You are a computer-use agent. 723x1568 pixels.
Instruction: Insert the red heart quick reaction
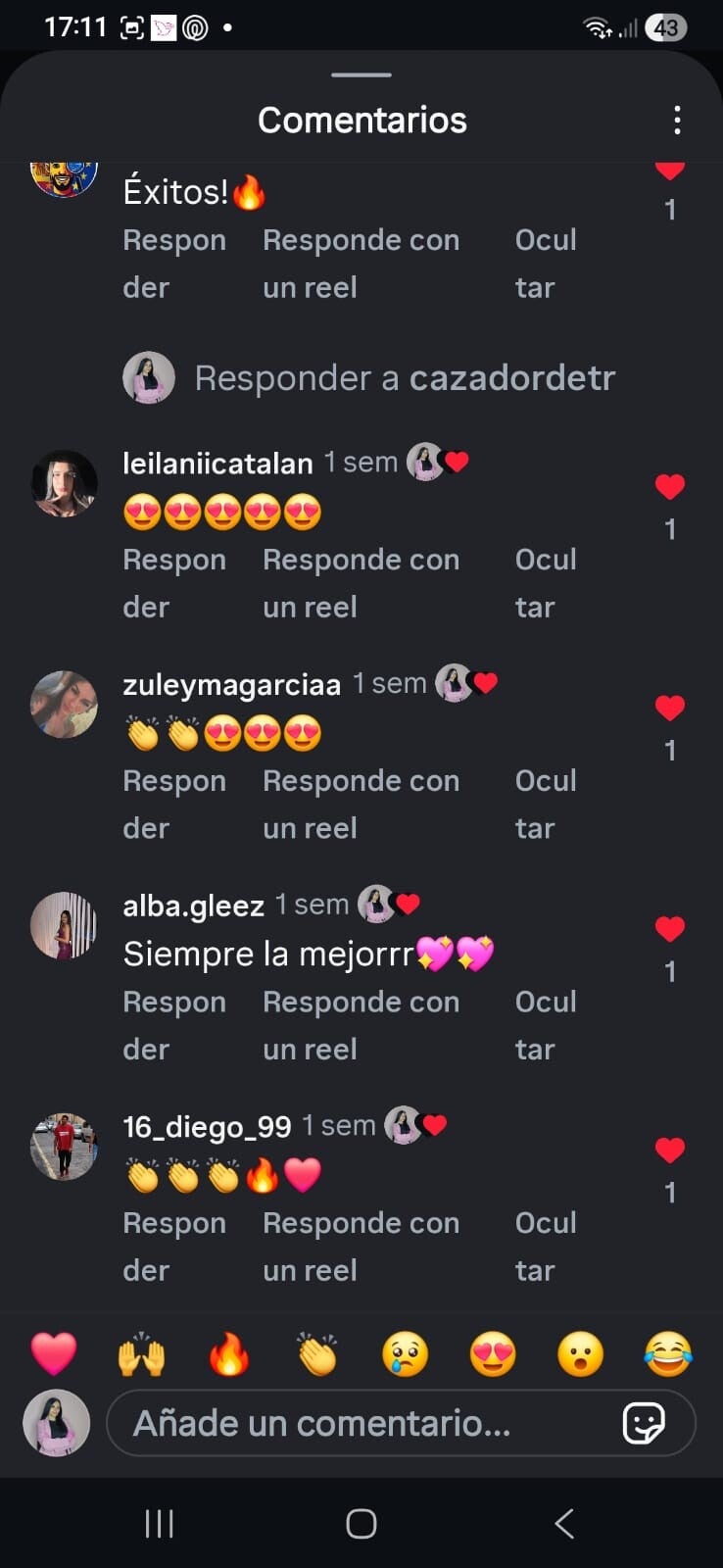(54, 1355)
